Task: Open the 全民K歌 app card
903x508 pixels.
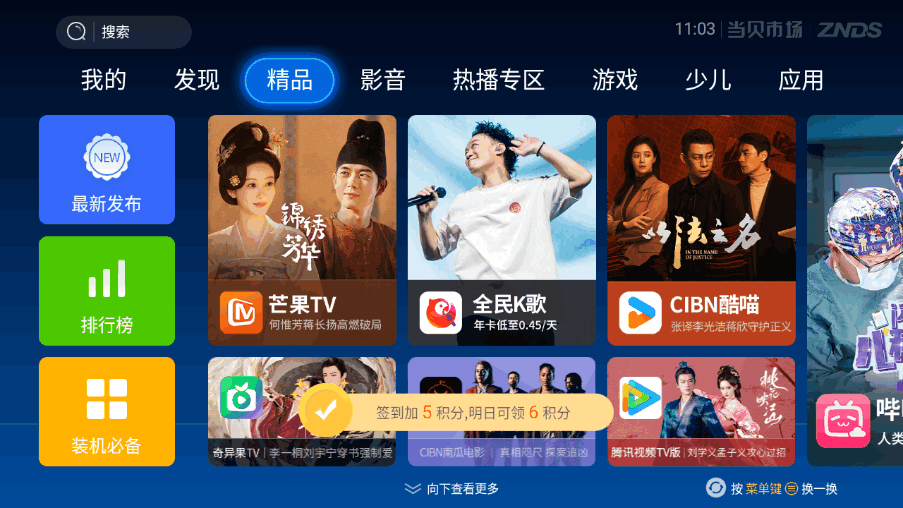Action: pos(501,230)
